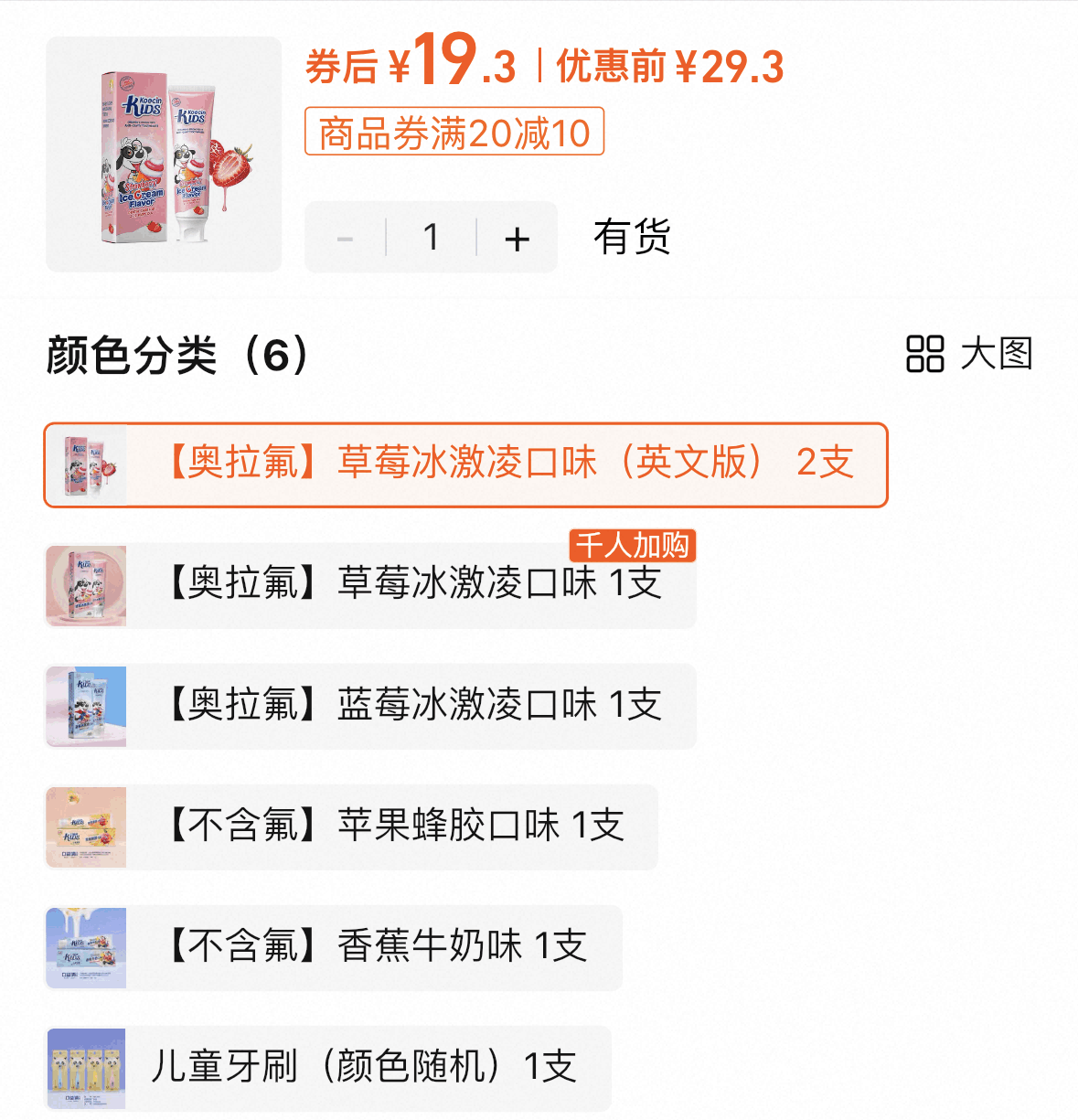Click the 千人加购 badge label
This screenshot has height=1120, width=1078.
click(x=635, y=546)
